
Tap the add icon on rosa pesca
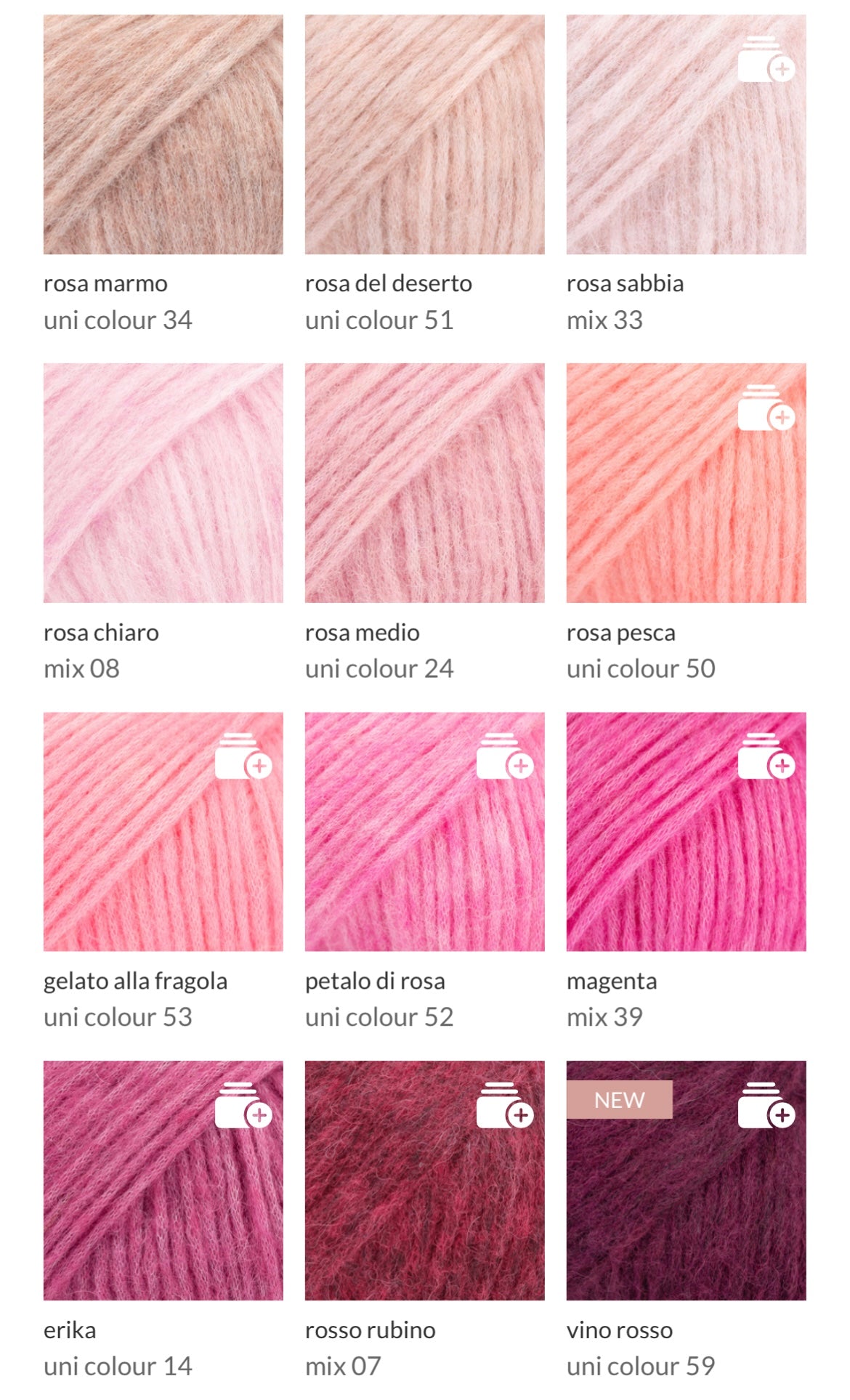click(766, 408)
